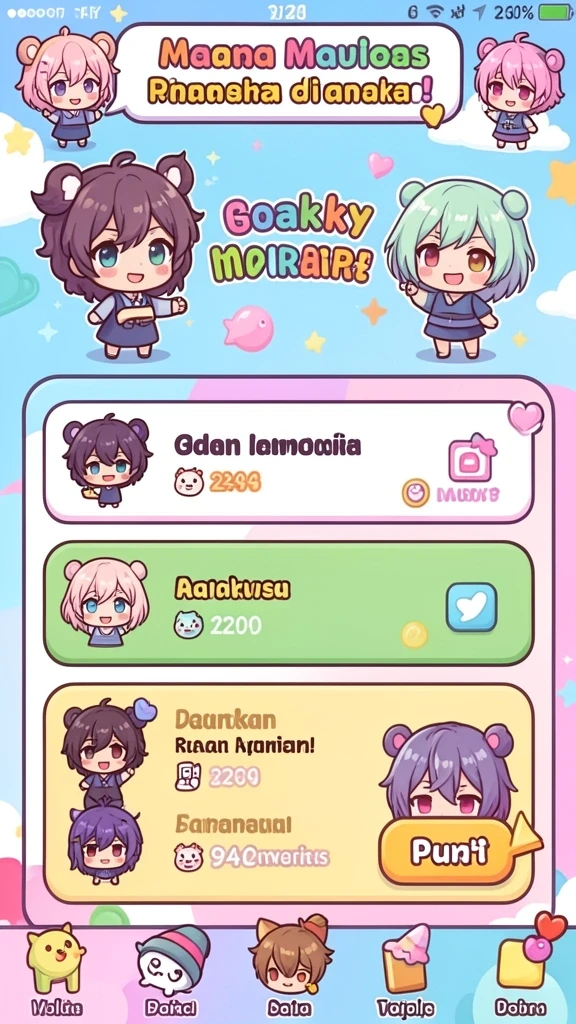The width and height of the screenshot is (576, 1024).
Task: Tap the pink heart on the first card
Action: [526, 417]
